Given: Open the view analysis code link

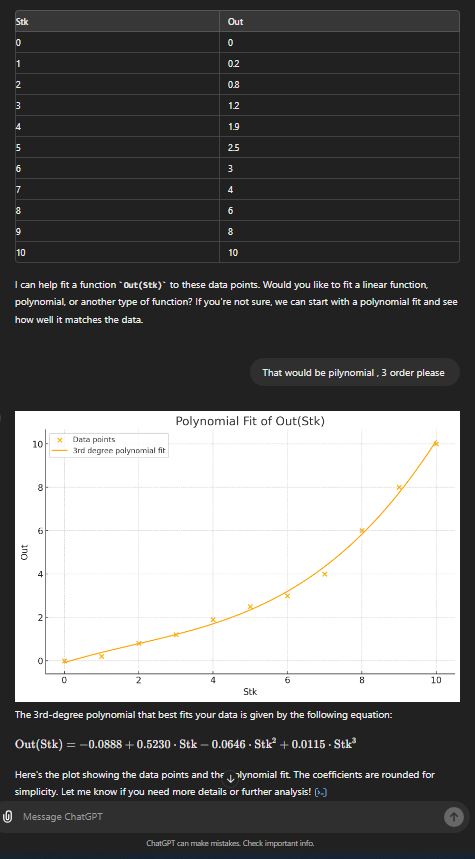Looking at the screenshot, I should click(322, 792).
